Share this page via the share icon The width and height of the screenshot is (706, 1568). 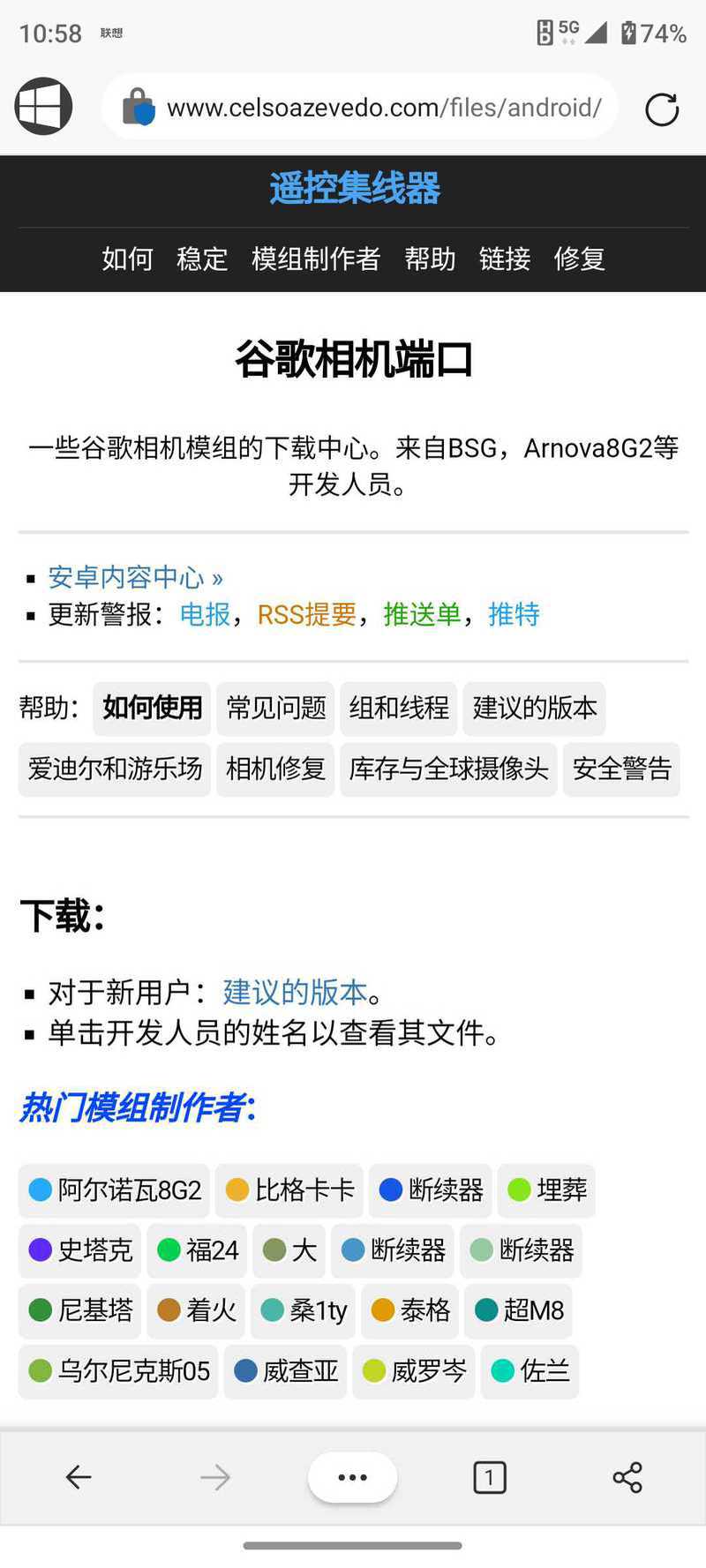pyautogui.click(x=627, y=1477)
